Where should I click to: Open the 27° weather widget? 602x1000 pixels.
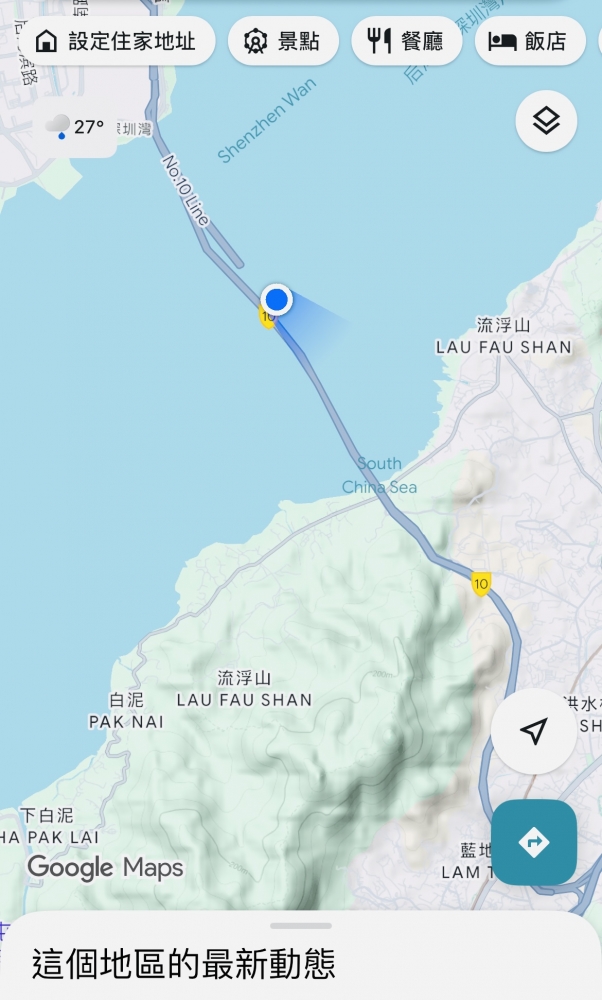(76, 128)
